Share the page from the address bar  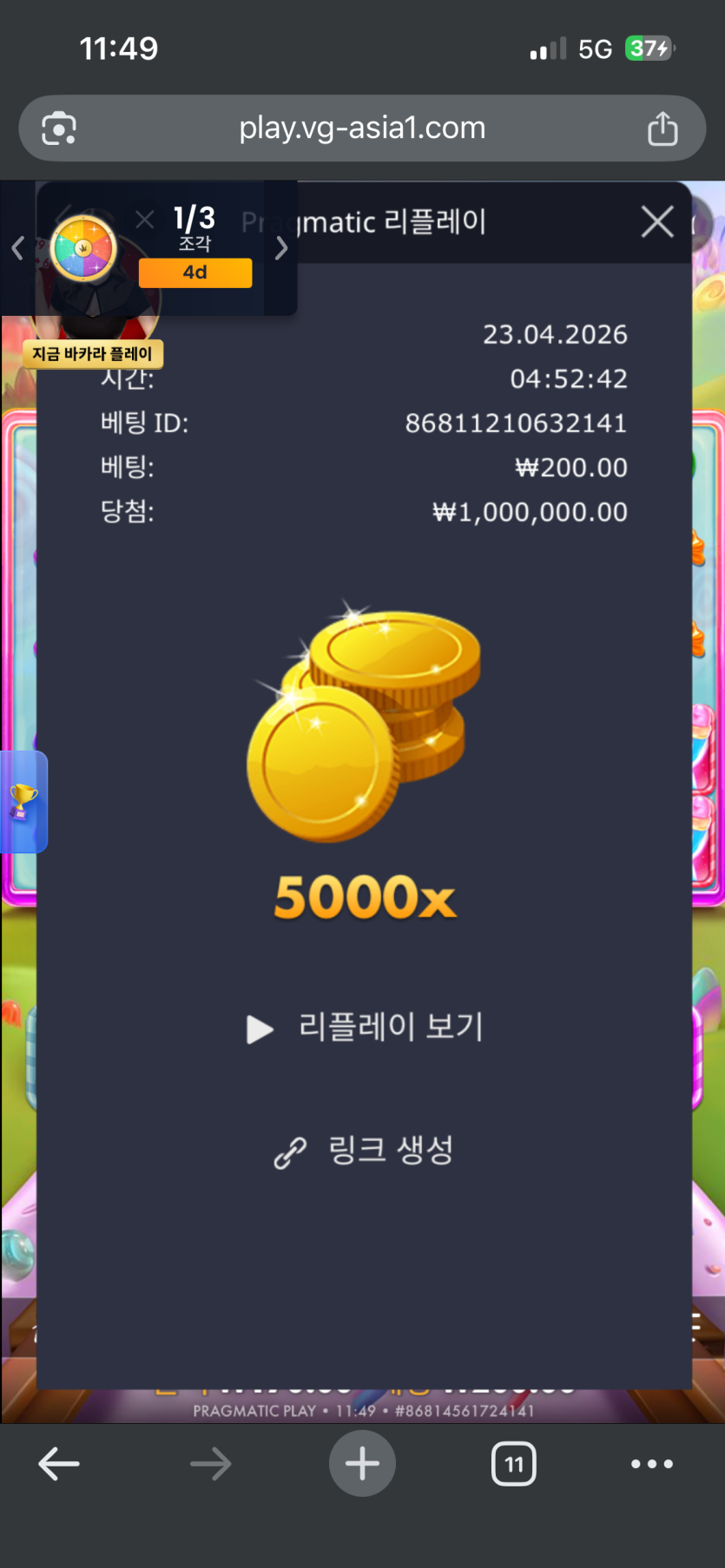pos(662,128)
